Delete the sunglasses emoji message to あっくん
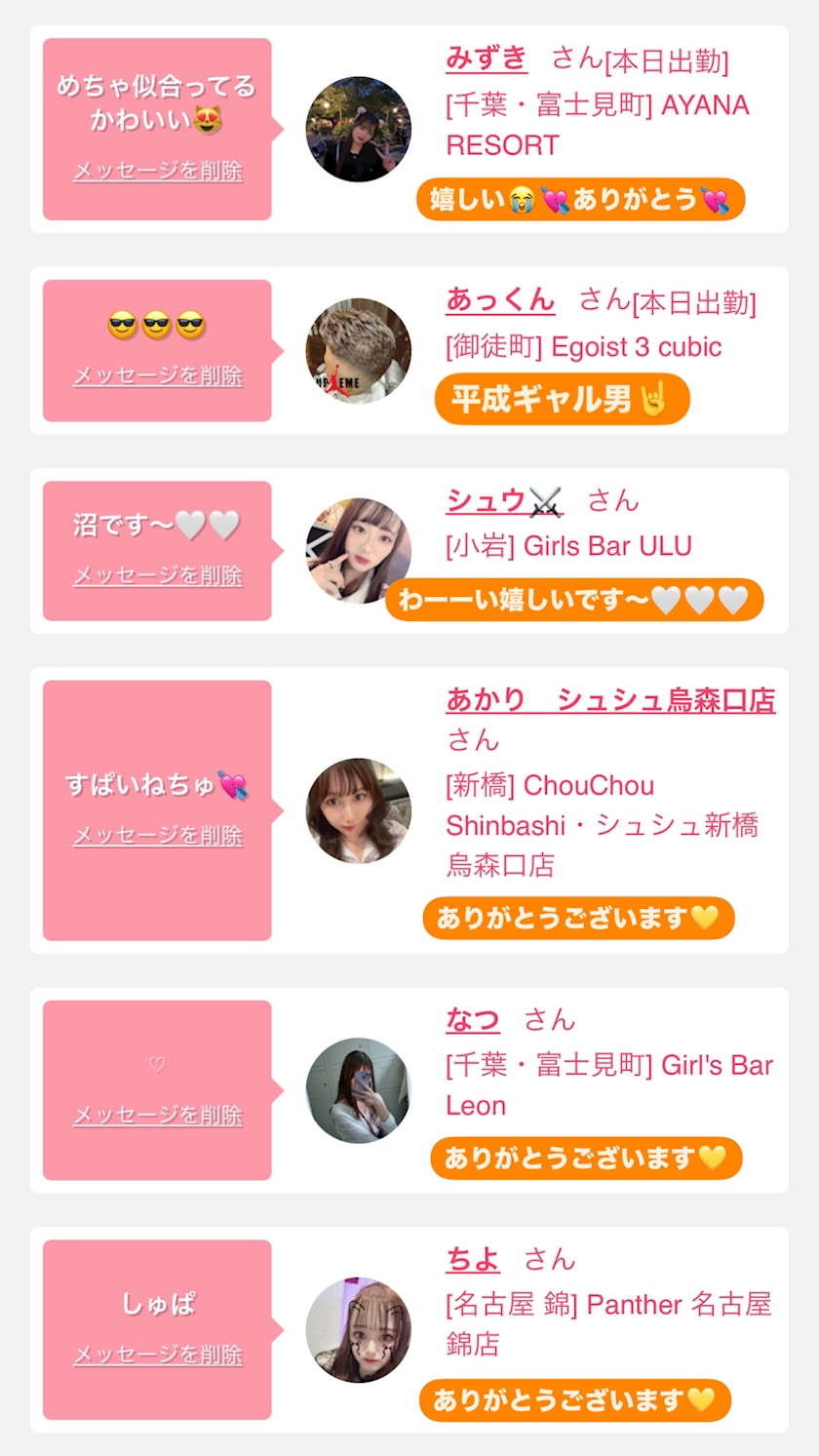 tap(158, 376)
